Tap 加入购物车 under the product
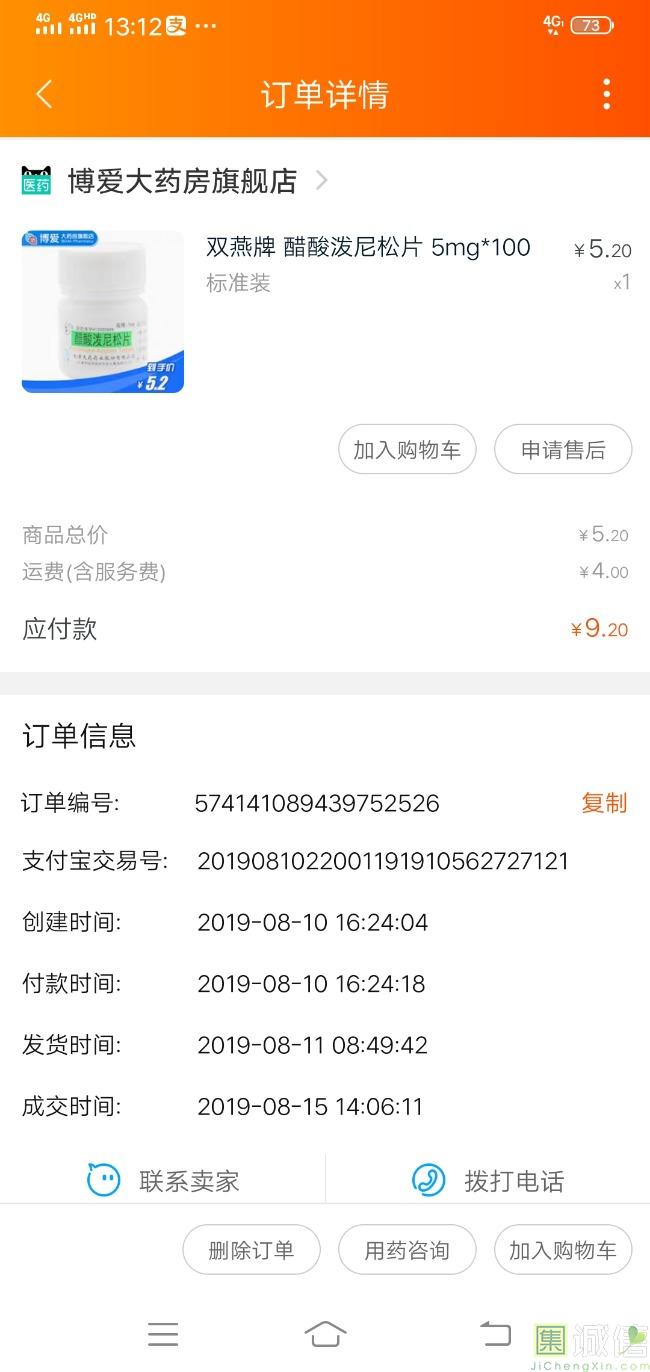 pos(407,450)
